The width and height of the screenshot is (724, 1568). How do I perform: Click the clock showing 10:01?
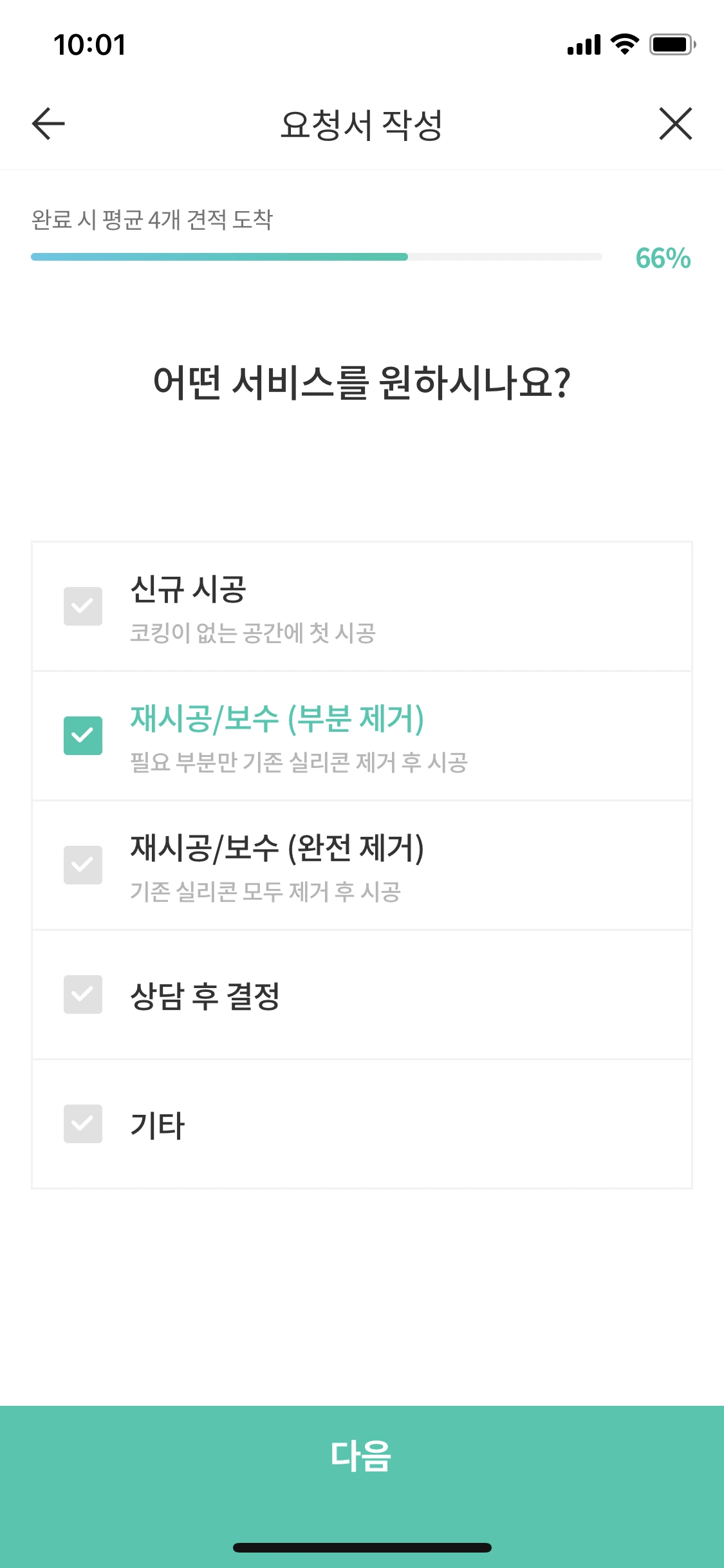(89, 44)
